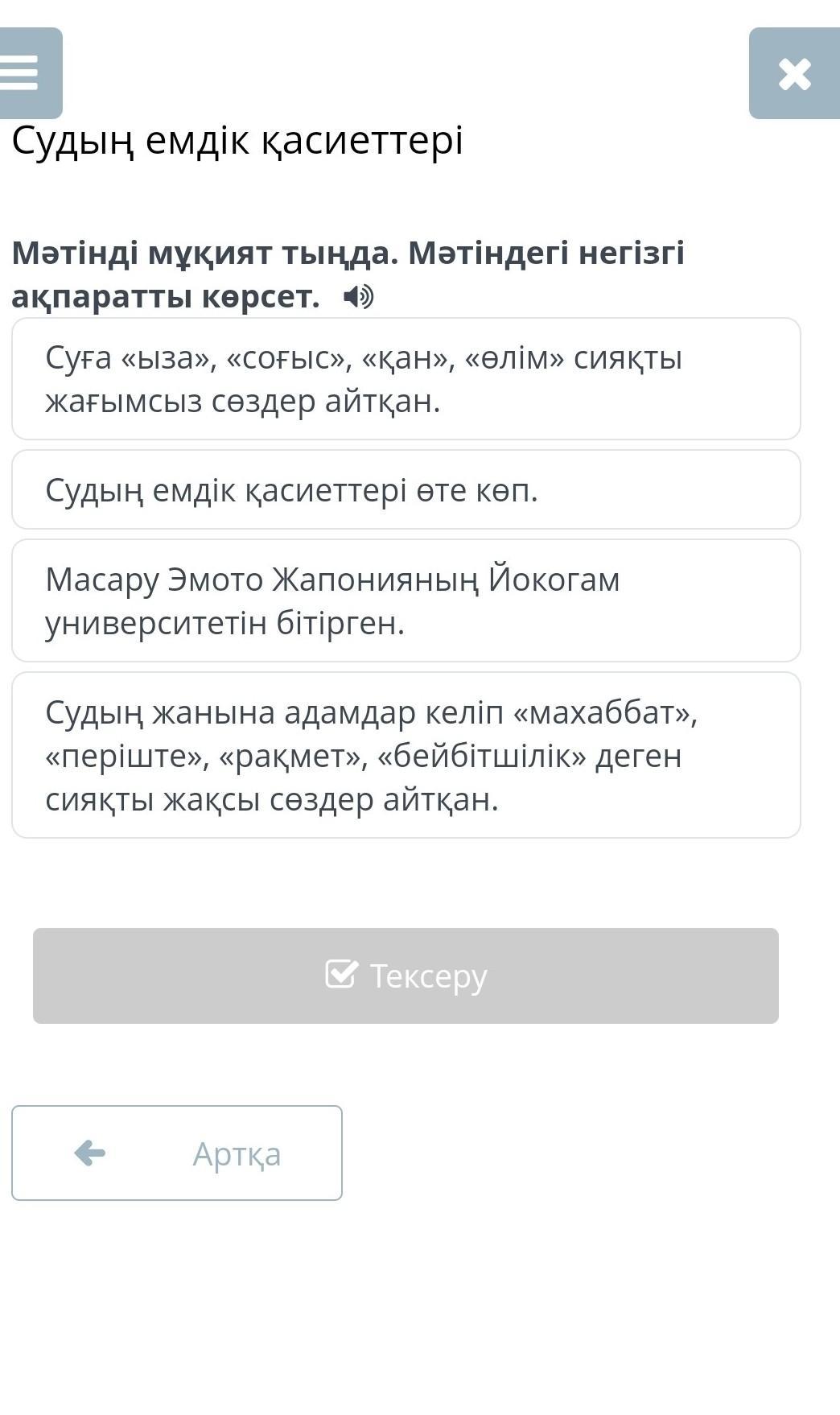Tap the Тексеру check button
The image size is (840, 1415).
(406, 976)
